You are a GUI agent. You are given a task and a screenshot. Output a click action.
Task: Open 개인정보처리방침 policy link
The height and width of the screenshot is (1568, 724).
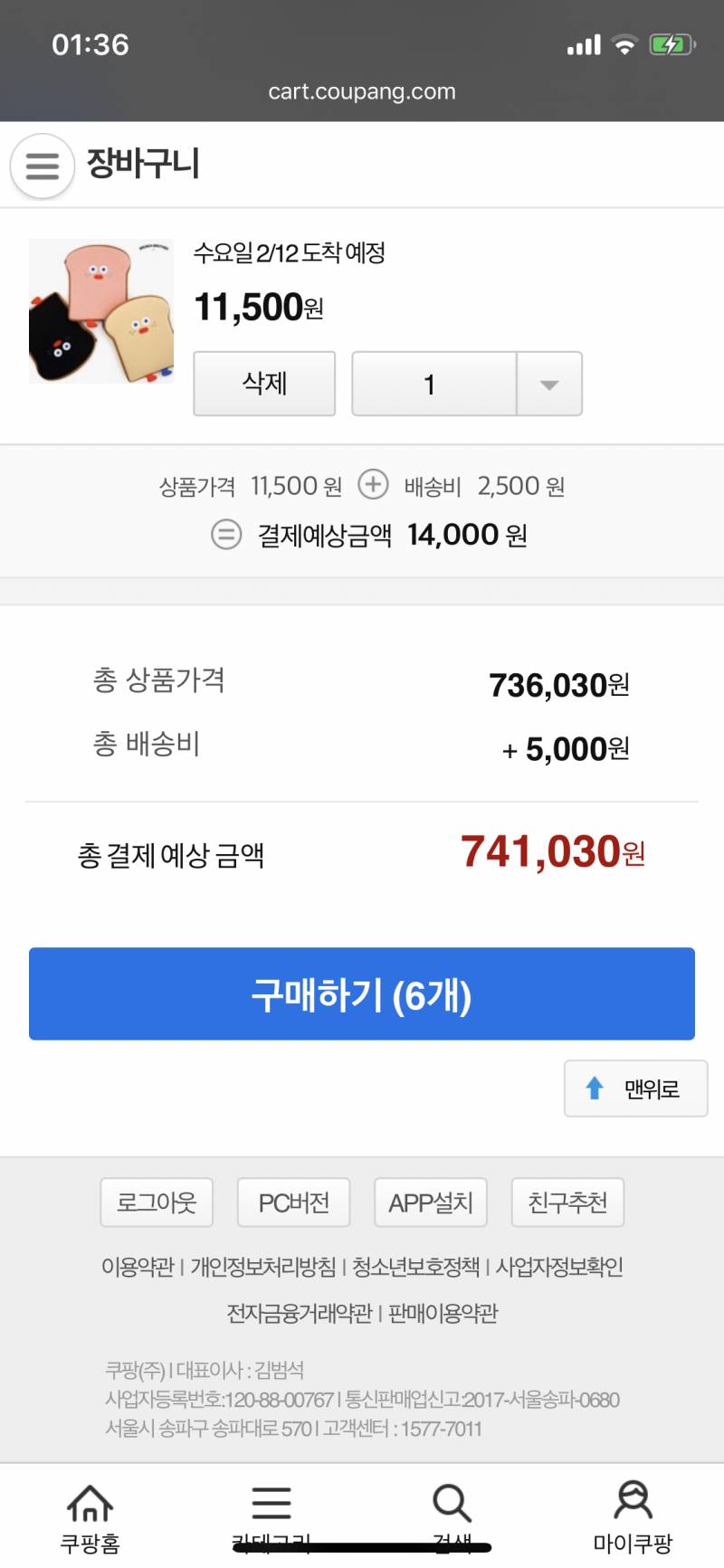click(262, 1269)
